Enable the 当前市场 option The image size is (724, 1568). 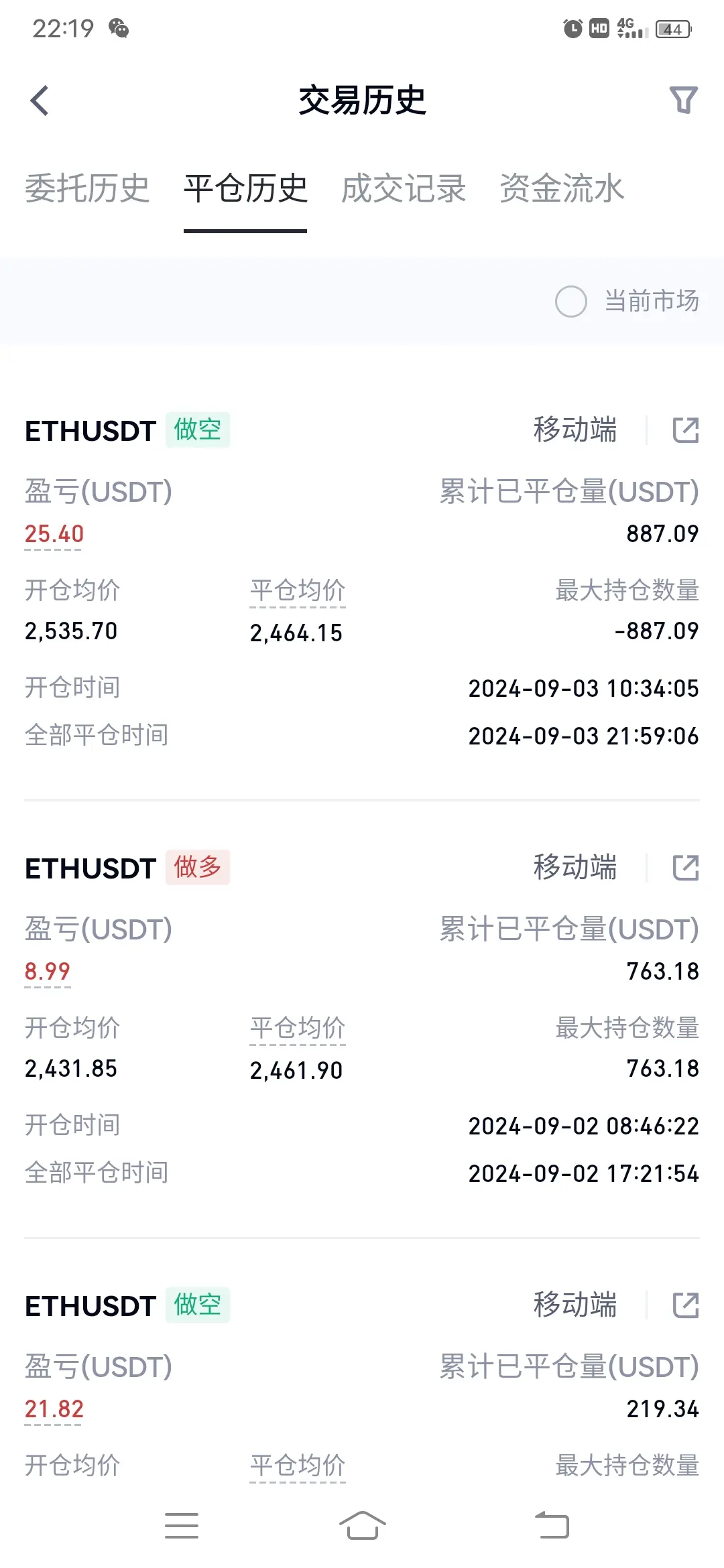coord(571,302)
